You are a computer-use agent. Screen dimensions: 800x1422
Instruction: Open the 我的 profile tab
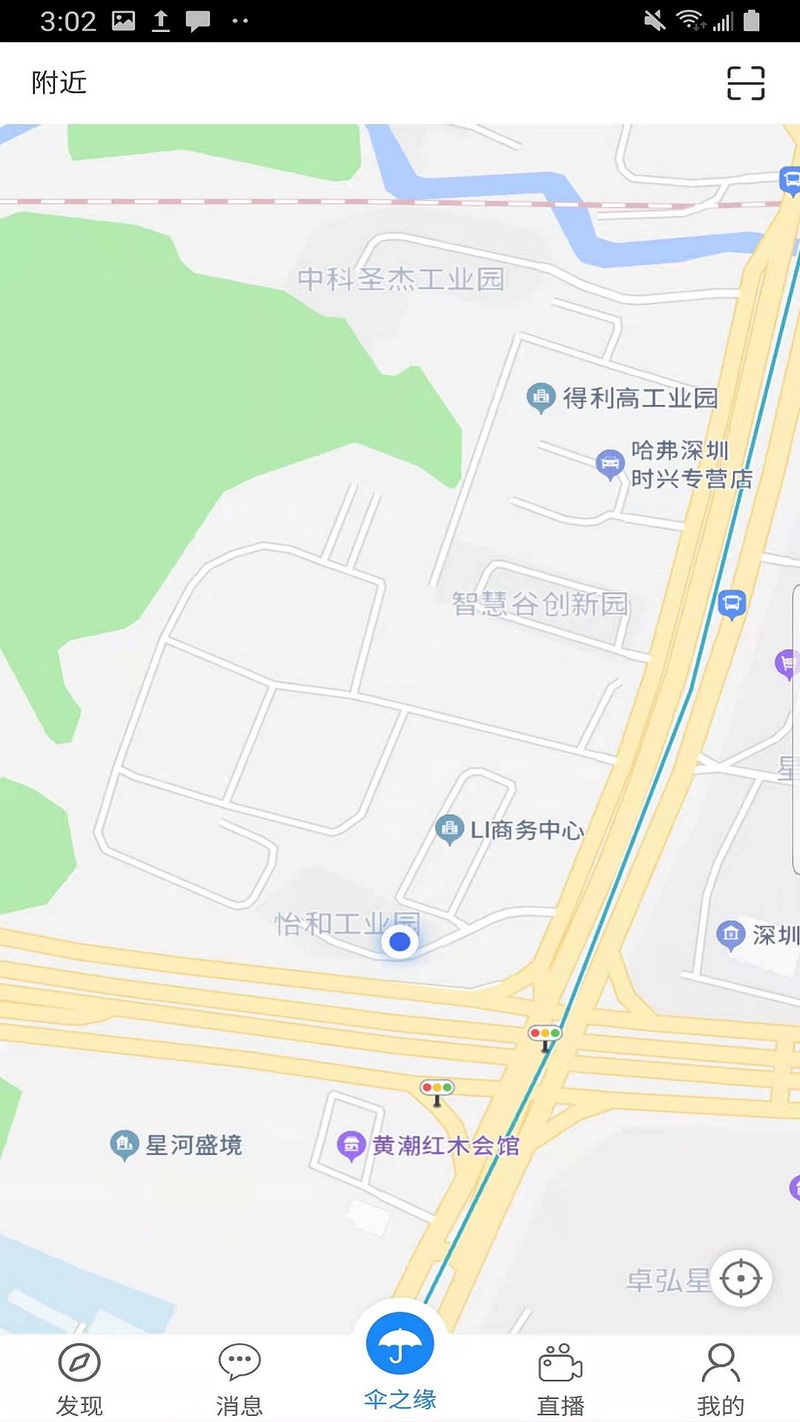tap(720, 1378)
